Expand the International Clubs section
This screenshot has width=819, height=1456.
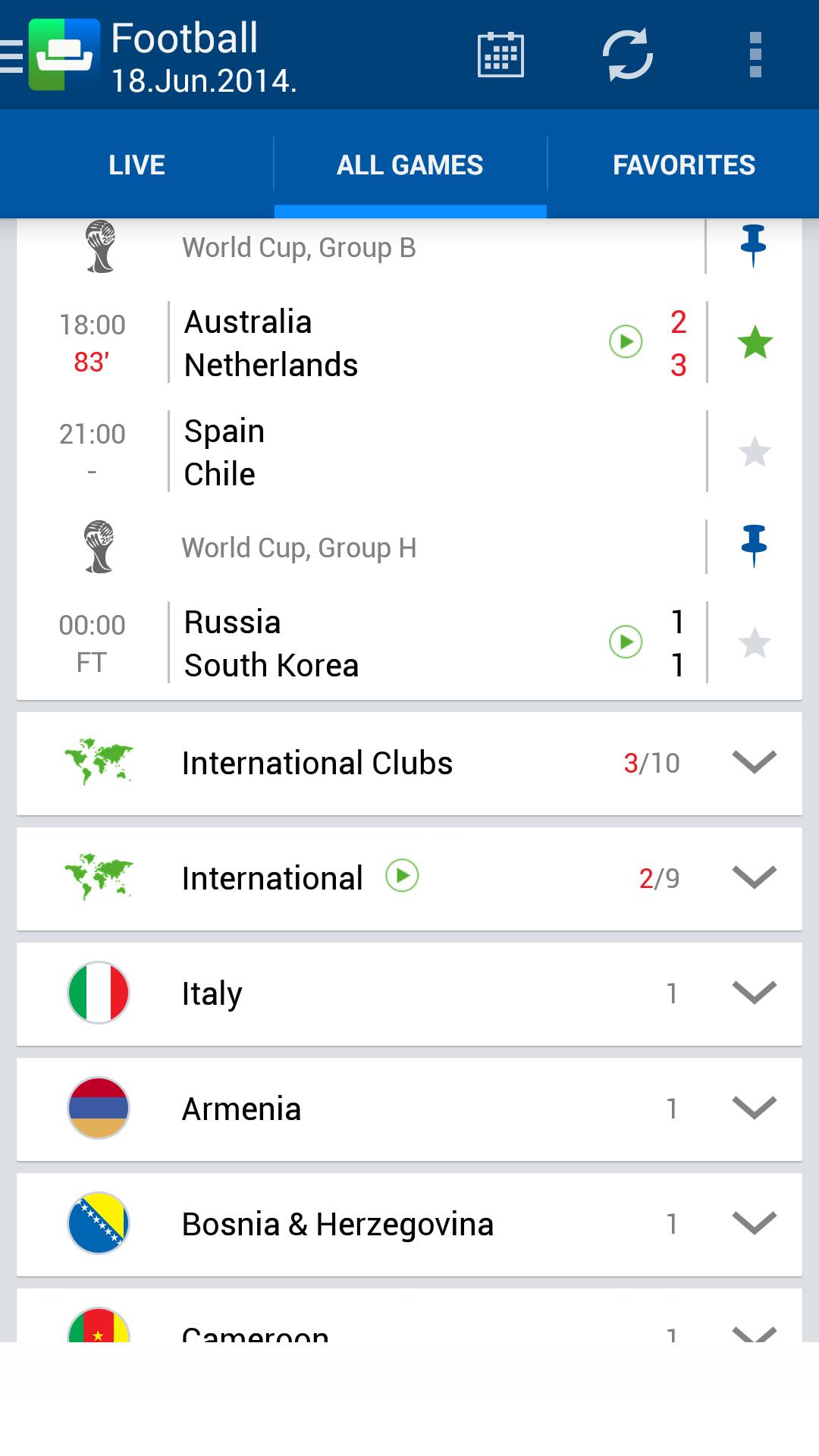click(x=409, y=764)
